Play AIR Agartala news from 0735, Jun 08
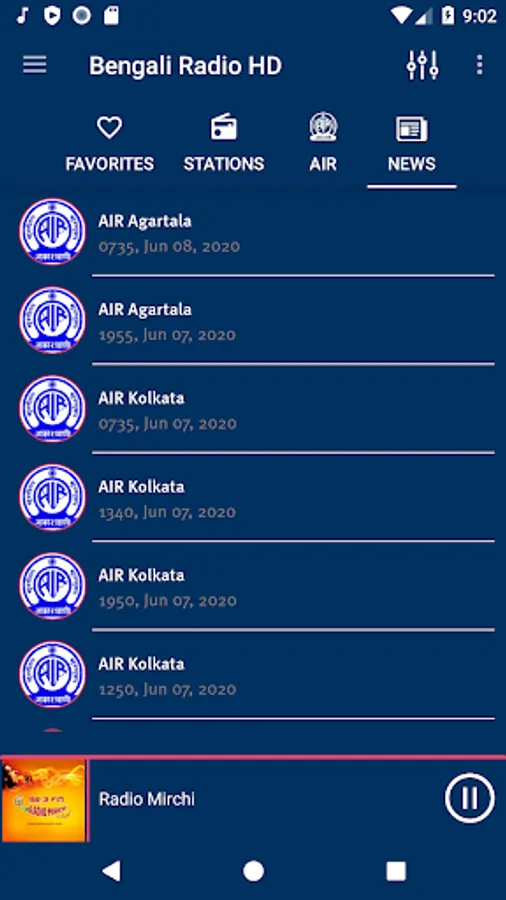The height and width of the screenshot is (900, 506). coord(253,233)
